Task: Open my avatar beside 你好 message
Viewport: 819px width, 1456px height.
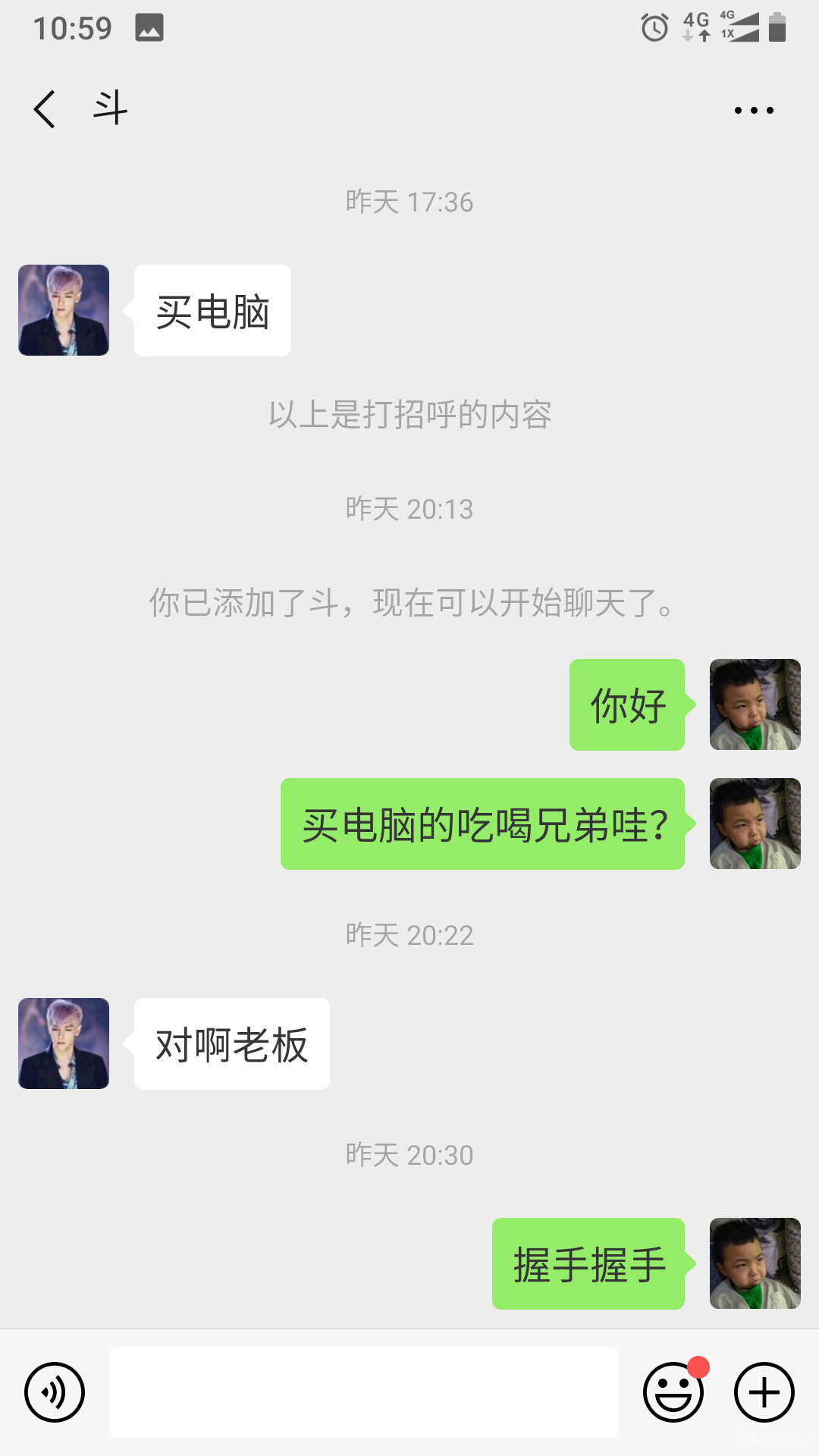Action: pos(755,704)
